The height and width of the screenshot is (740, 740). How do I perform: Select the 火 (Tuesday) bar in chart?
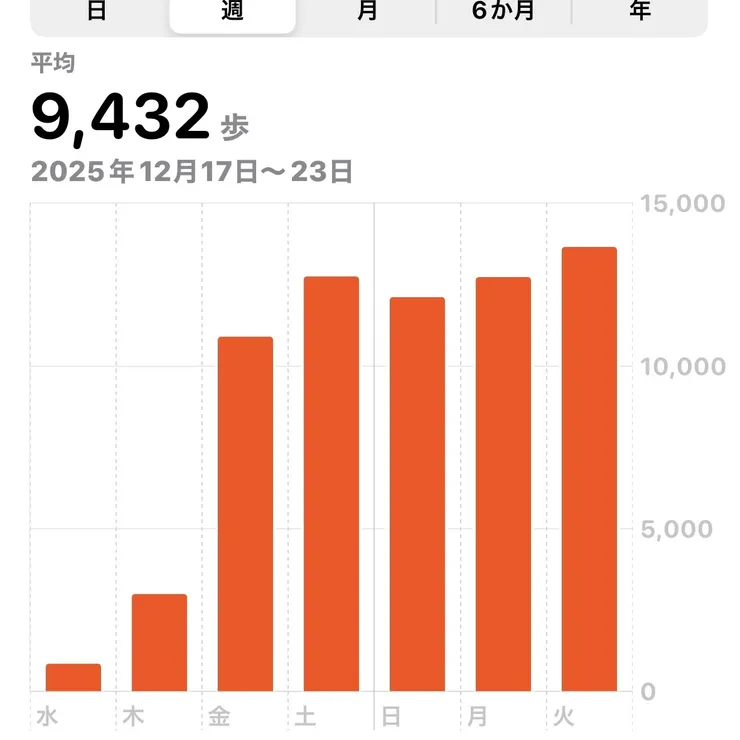click(589, 469)
